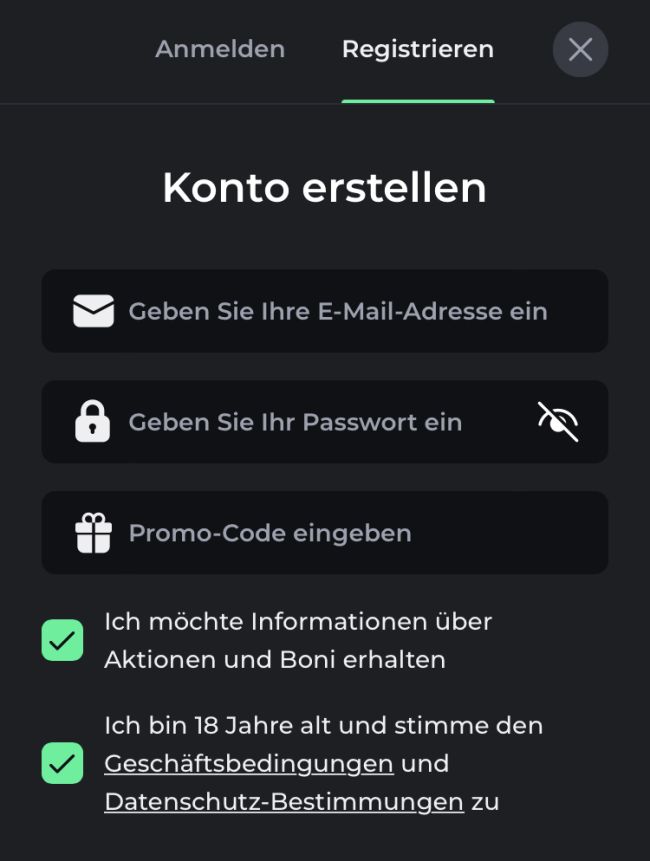This screenshot has width=650, height=861.
Task: Open the Datenschutz-Bestimmungen link
Action: (x=284, y=802)
